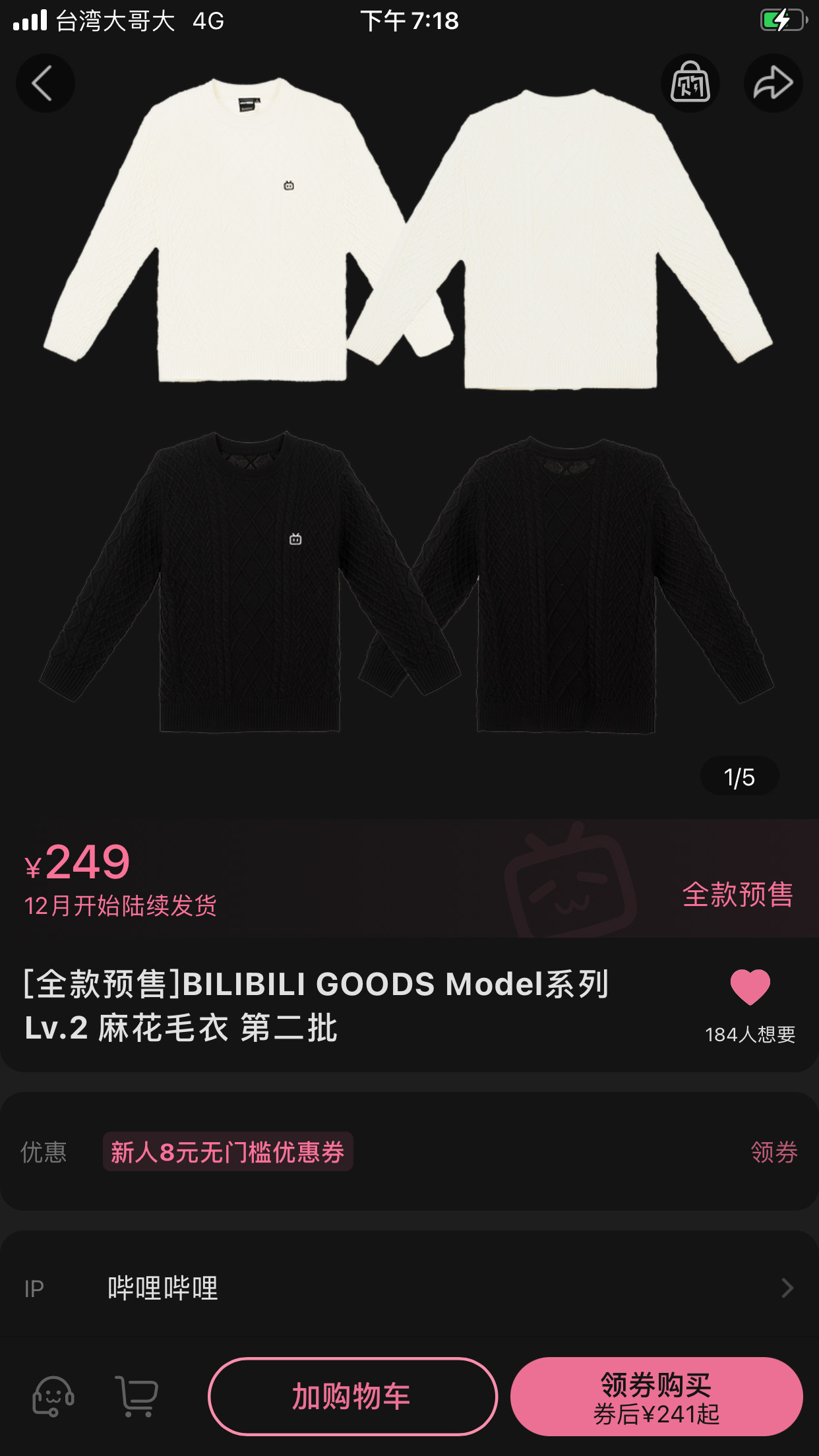Tap the heart to want this item
This screenshot has height=1456, width=819.
click(750, 987)
